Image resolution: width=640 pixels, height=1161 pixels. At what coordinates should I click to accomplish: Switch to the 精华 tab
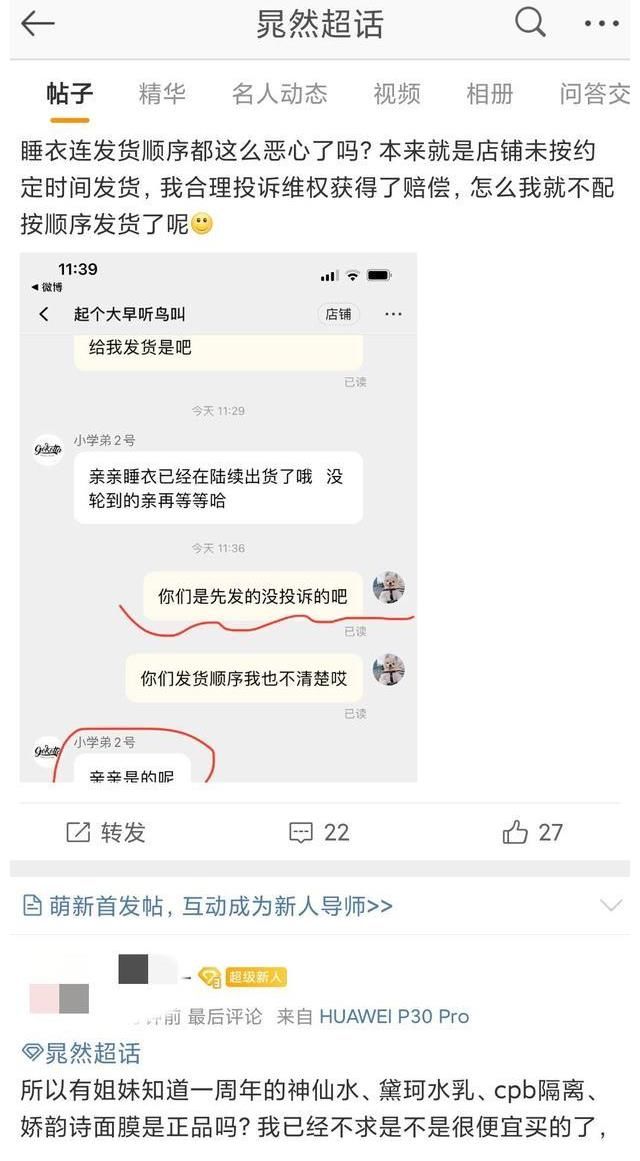pos(162,94)
